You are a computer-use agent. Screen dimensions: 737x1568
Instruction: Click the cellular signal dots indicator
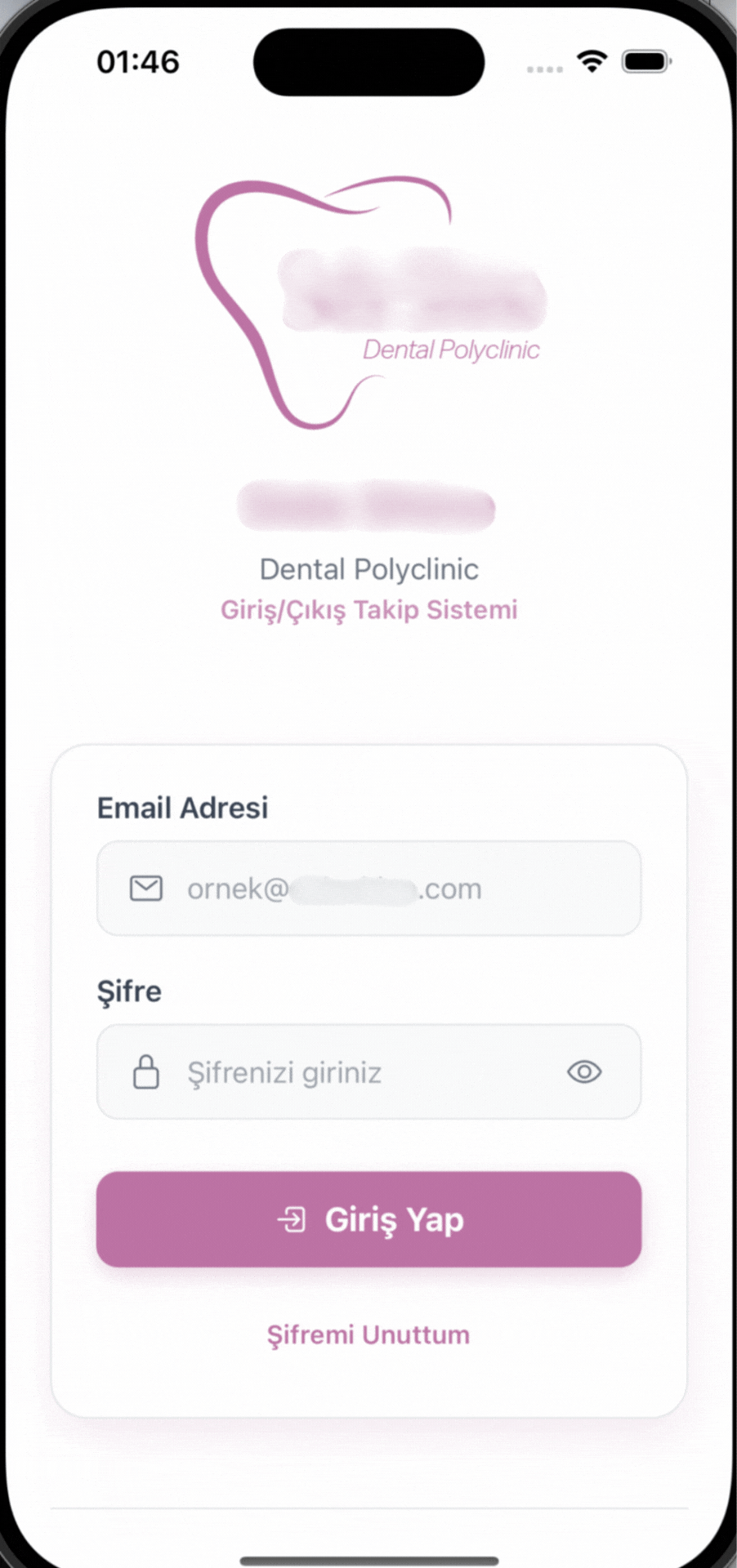coord(543,69)
